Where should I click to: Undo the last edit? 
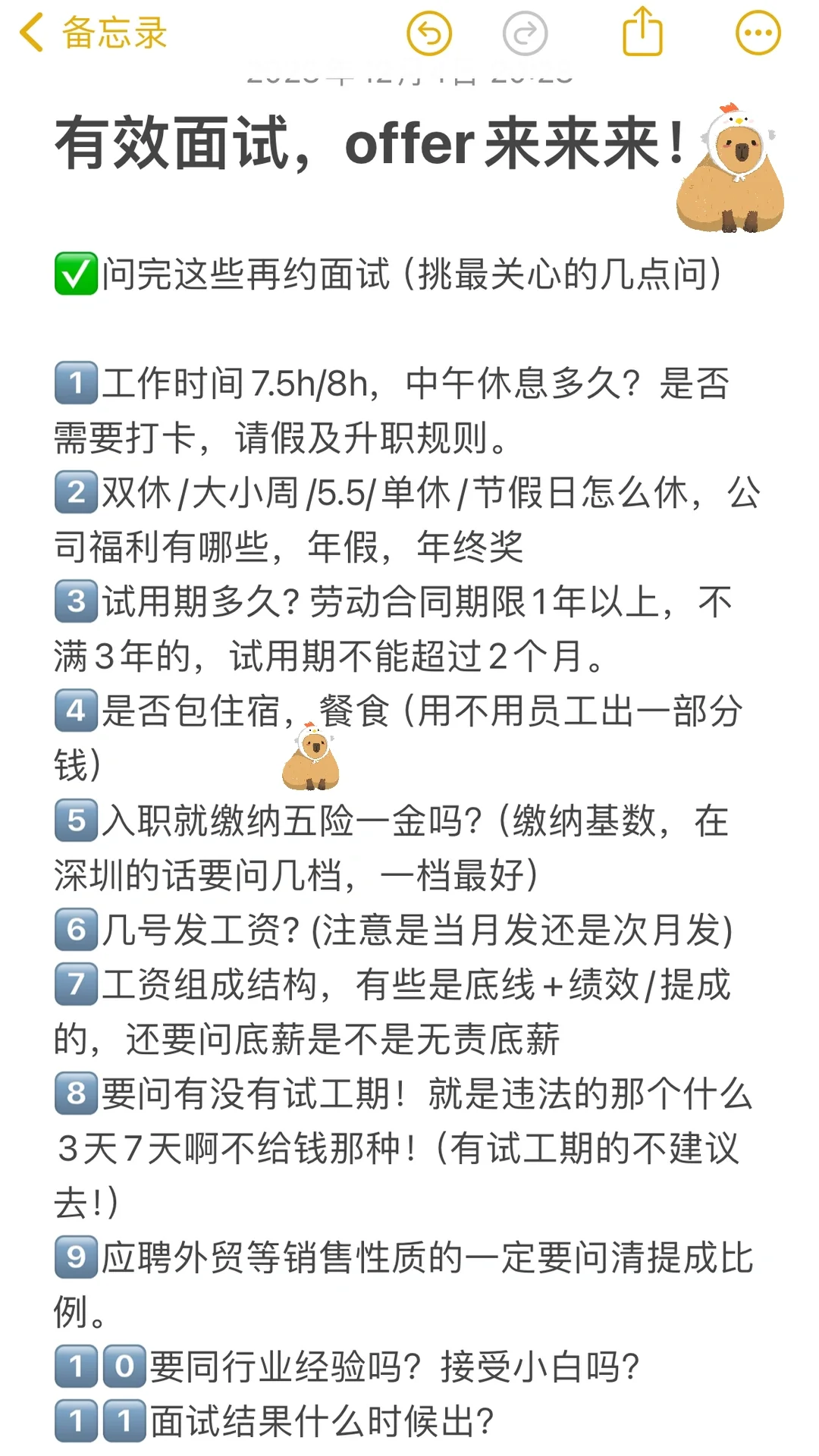pos(429,33)
